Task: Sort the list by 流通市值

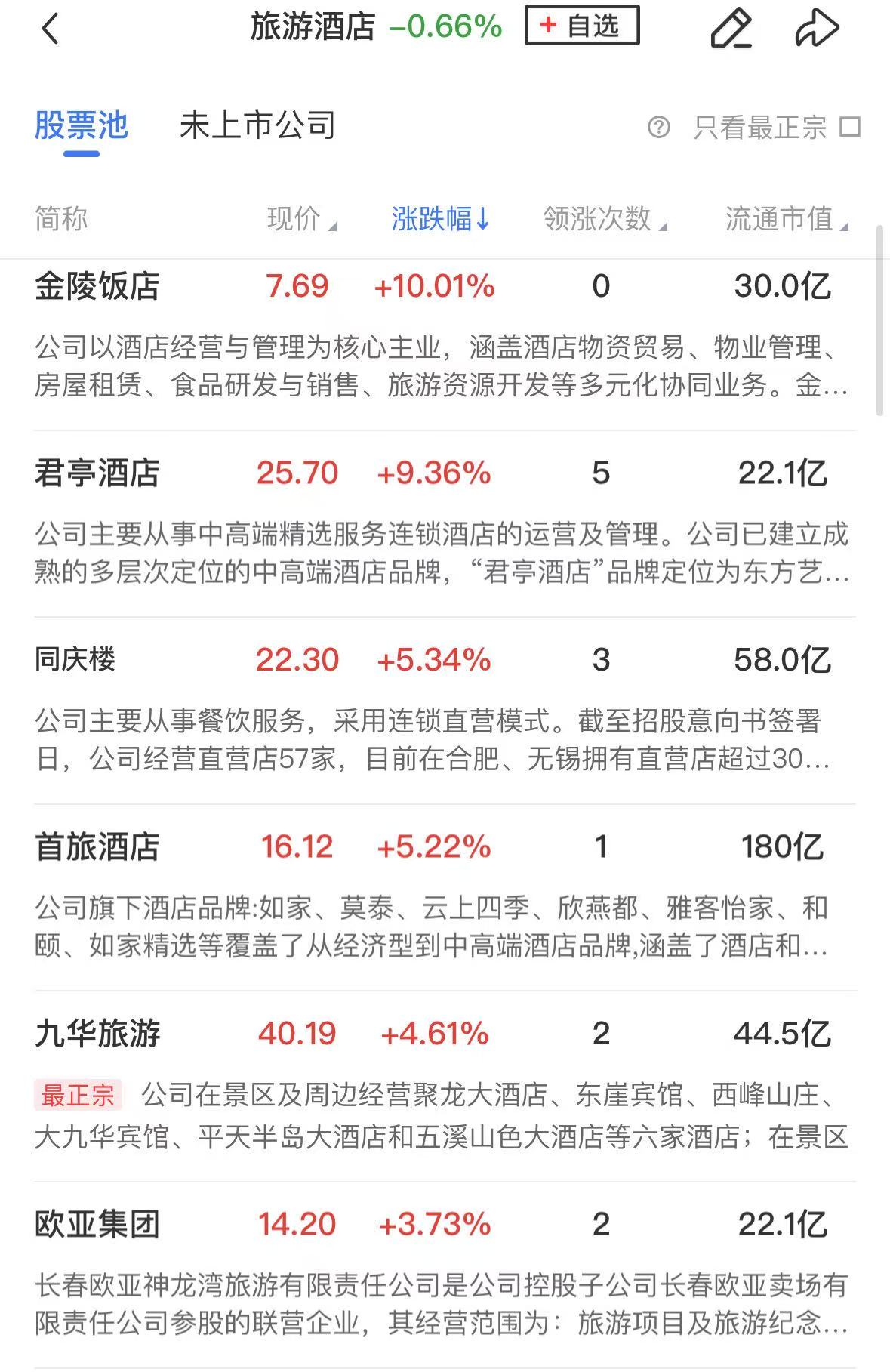Action: (785, 219)
